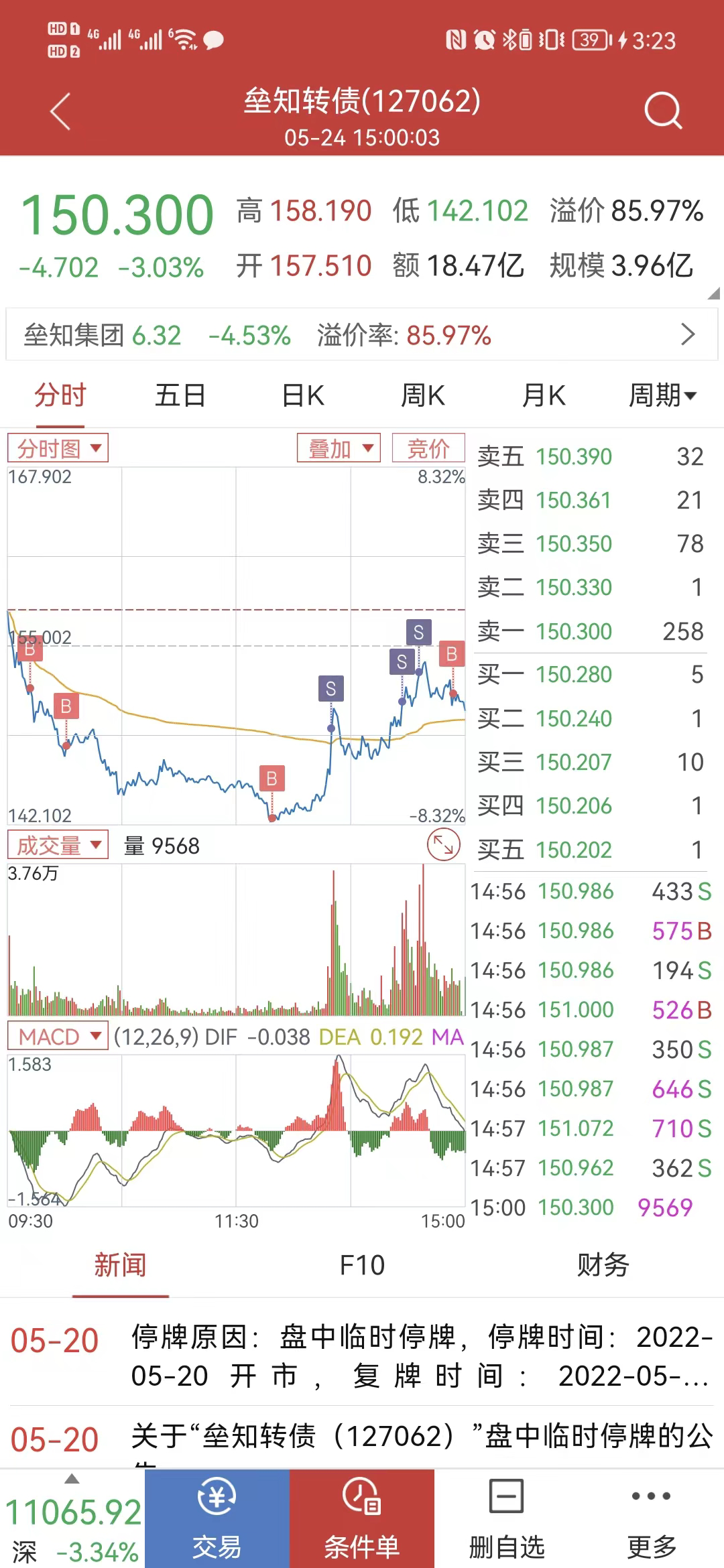Viewport: 724px width, 1568px height.
Task: Open the 更多 more options menu
Action: click(x=651, y=1520)
